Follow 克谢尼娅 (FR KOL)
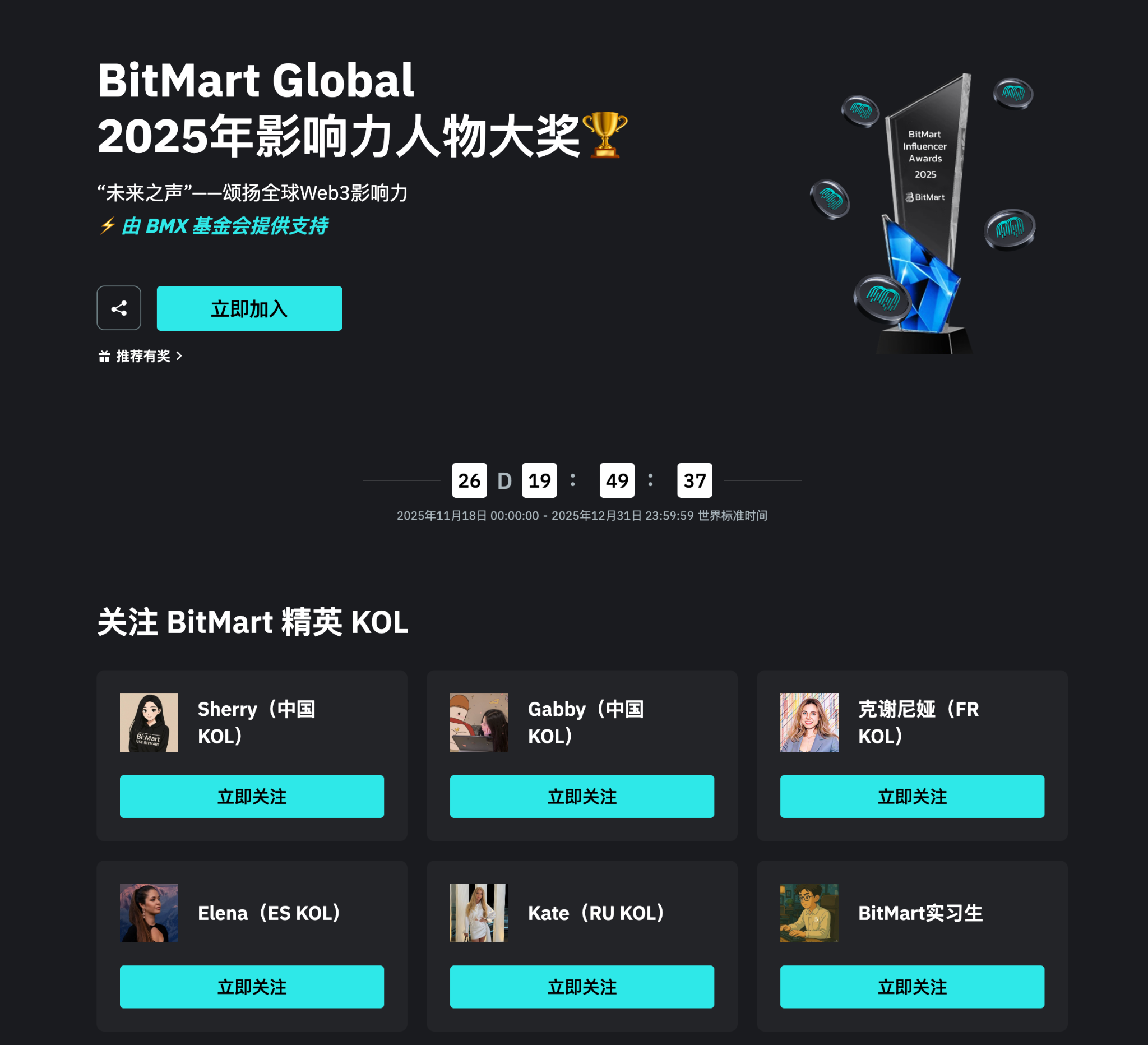1148x1045 pixels. tap(911, 796)
